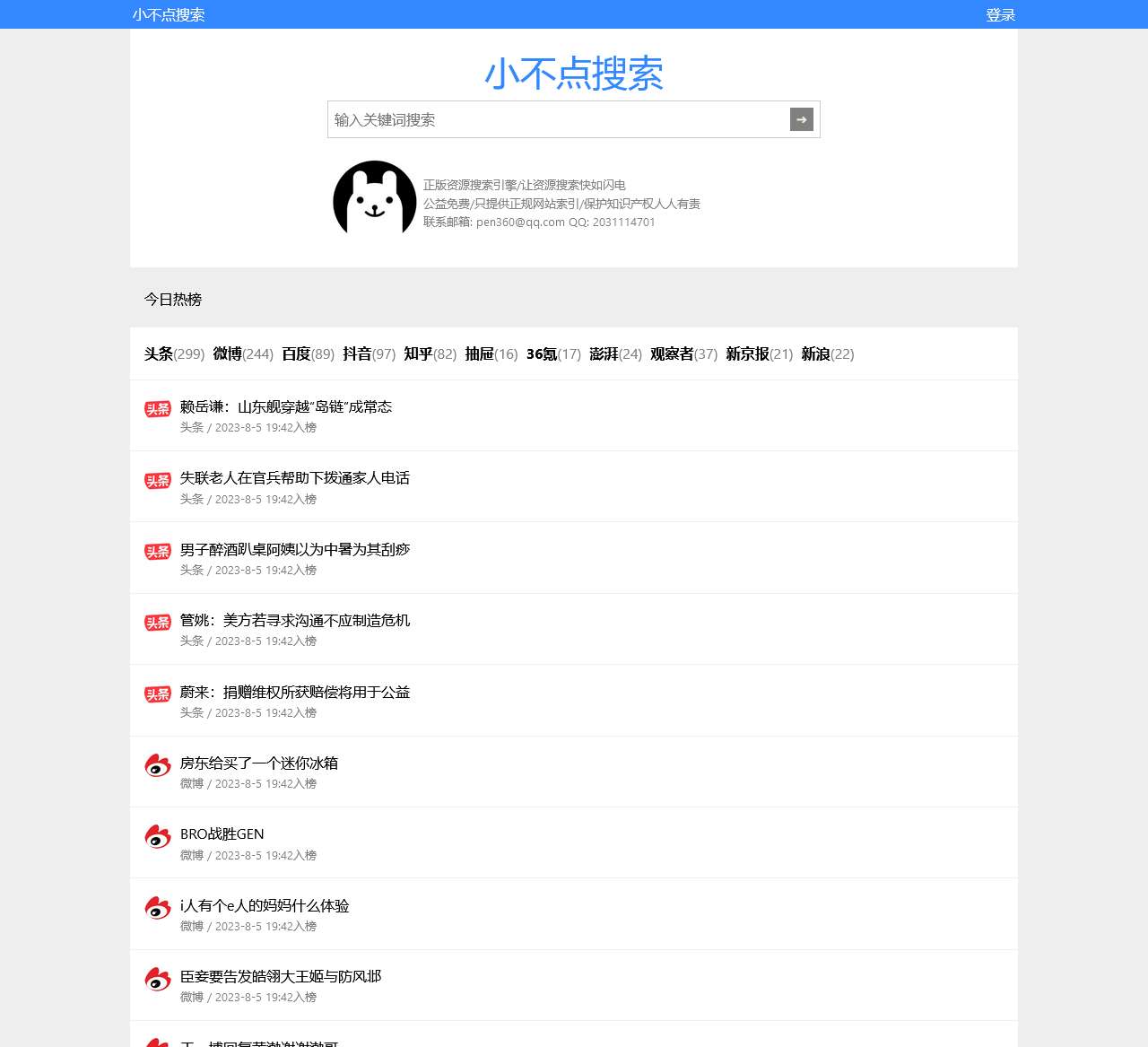Open i人有个e人的妈妈什么体验 topic
The height and width of the screenshot is (1047, 1148).
pos(264,905)
